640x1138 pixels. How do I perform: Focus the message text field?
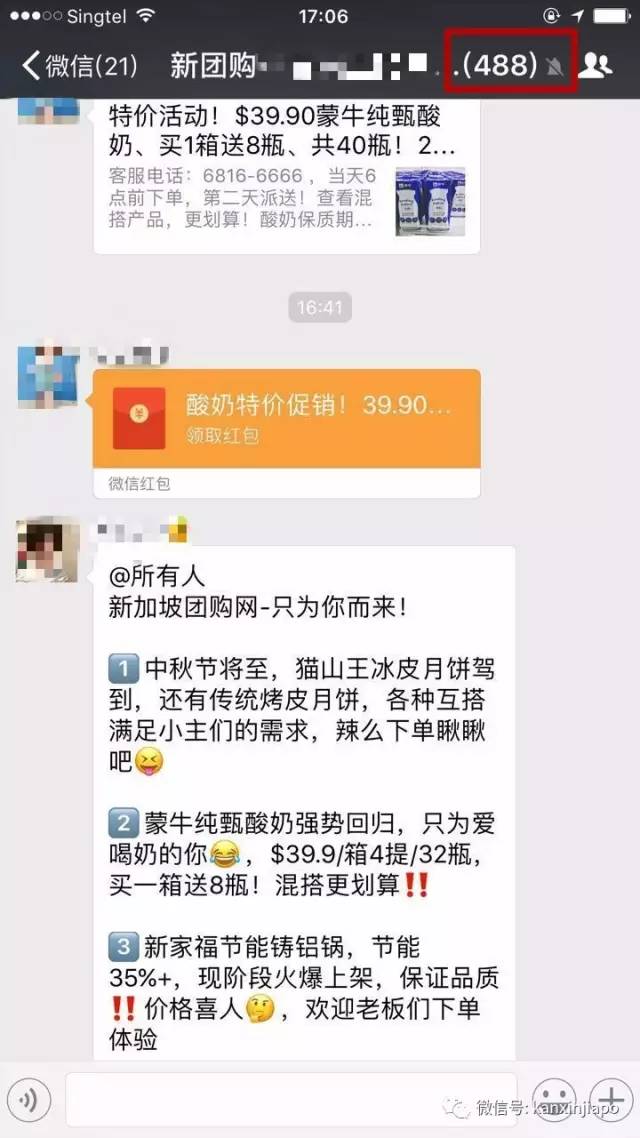click(290, 1100)
